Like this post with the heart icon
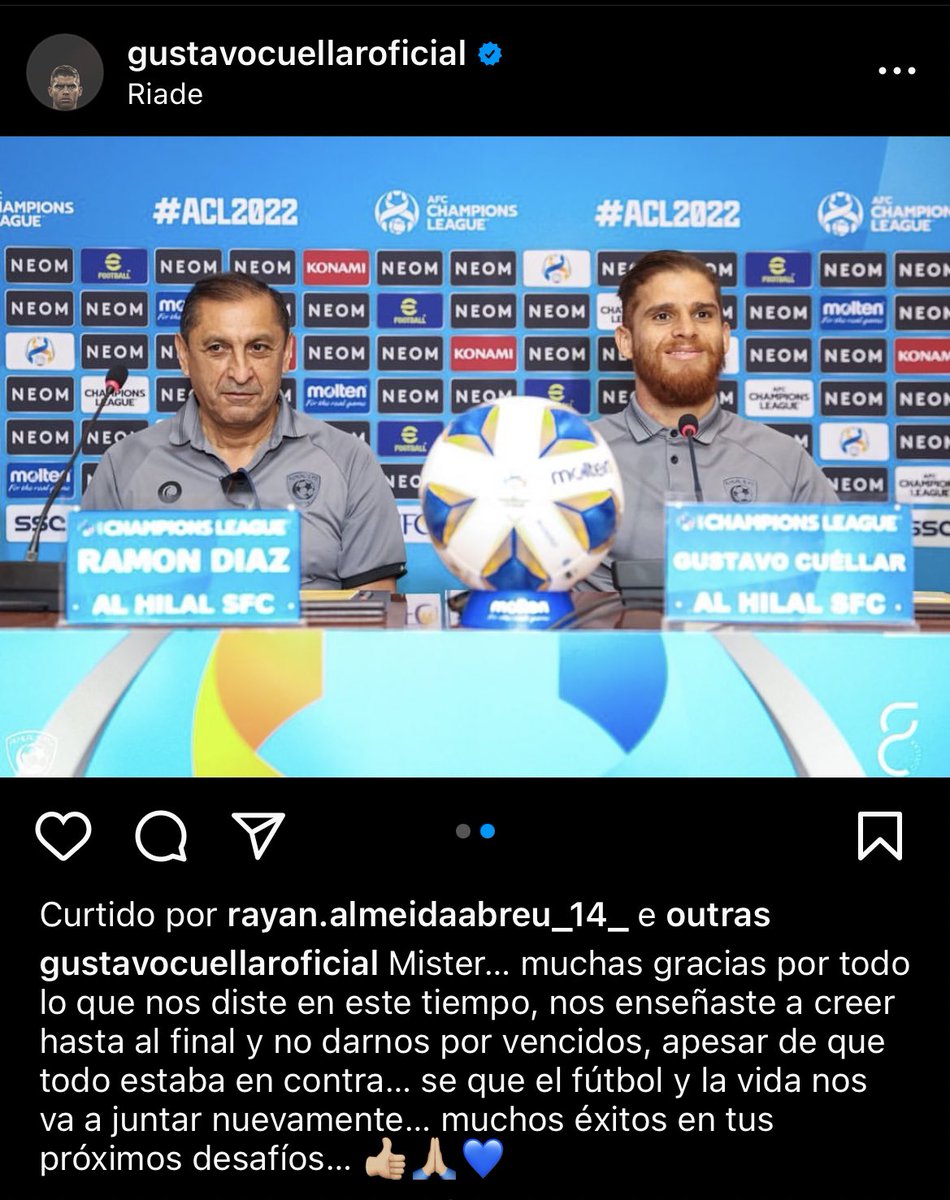This screenshot has height=1200, width=950. (63, 835)
